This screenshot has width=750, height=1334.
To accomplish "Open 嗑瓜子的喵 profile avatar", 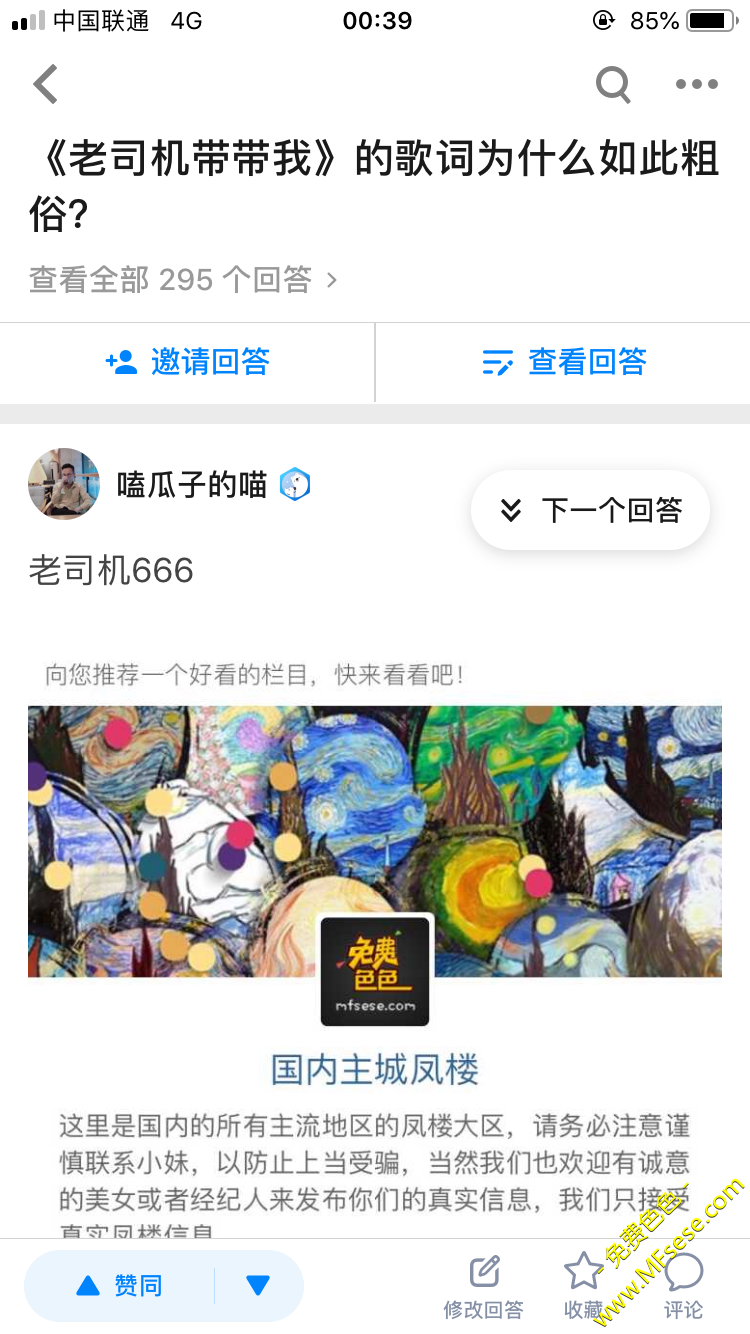I will tap(64, 484).
